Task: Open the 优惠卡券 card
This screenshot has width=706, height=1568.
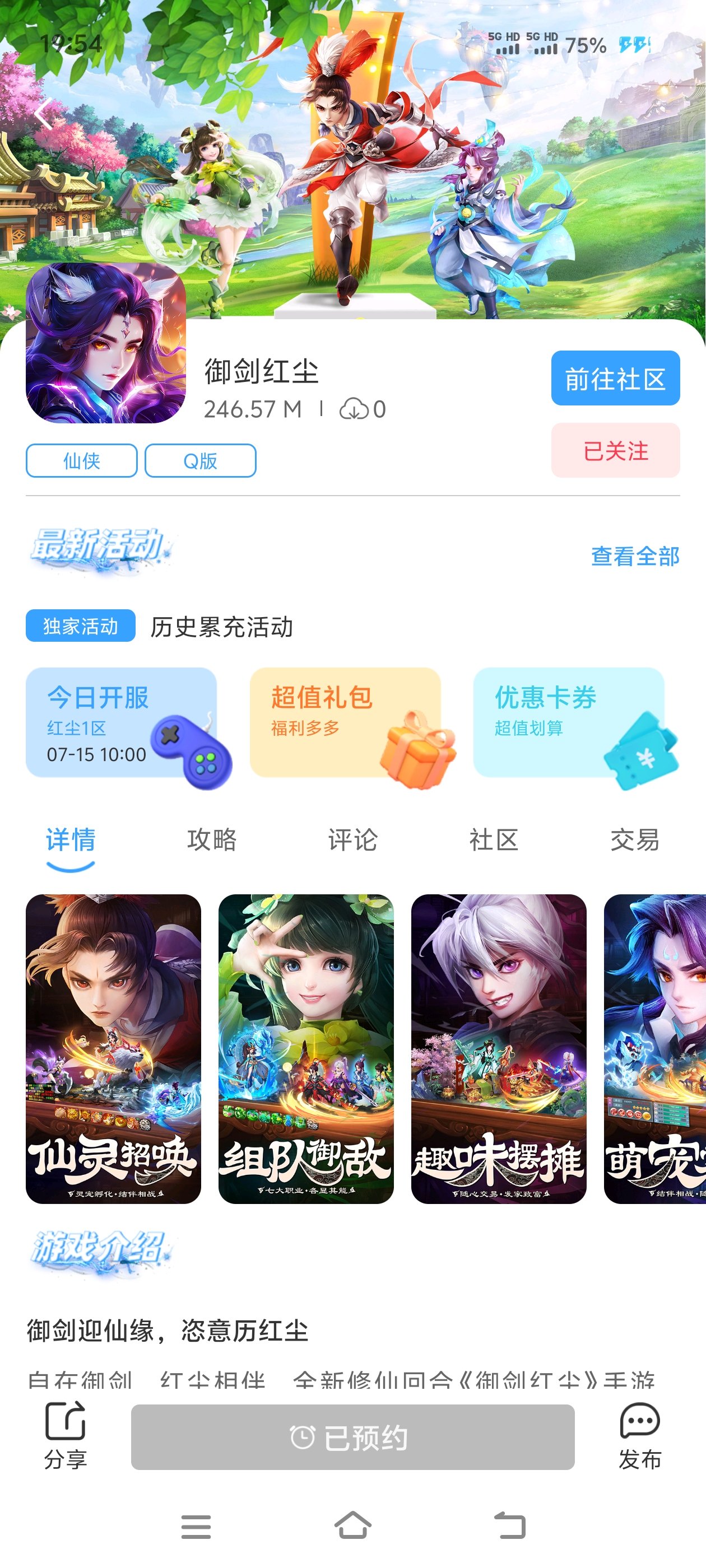Action: click(x=568, y=722)
